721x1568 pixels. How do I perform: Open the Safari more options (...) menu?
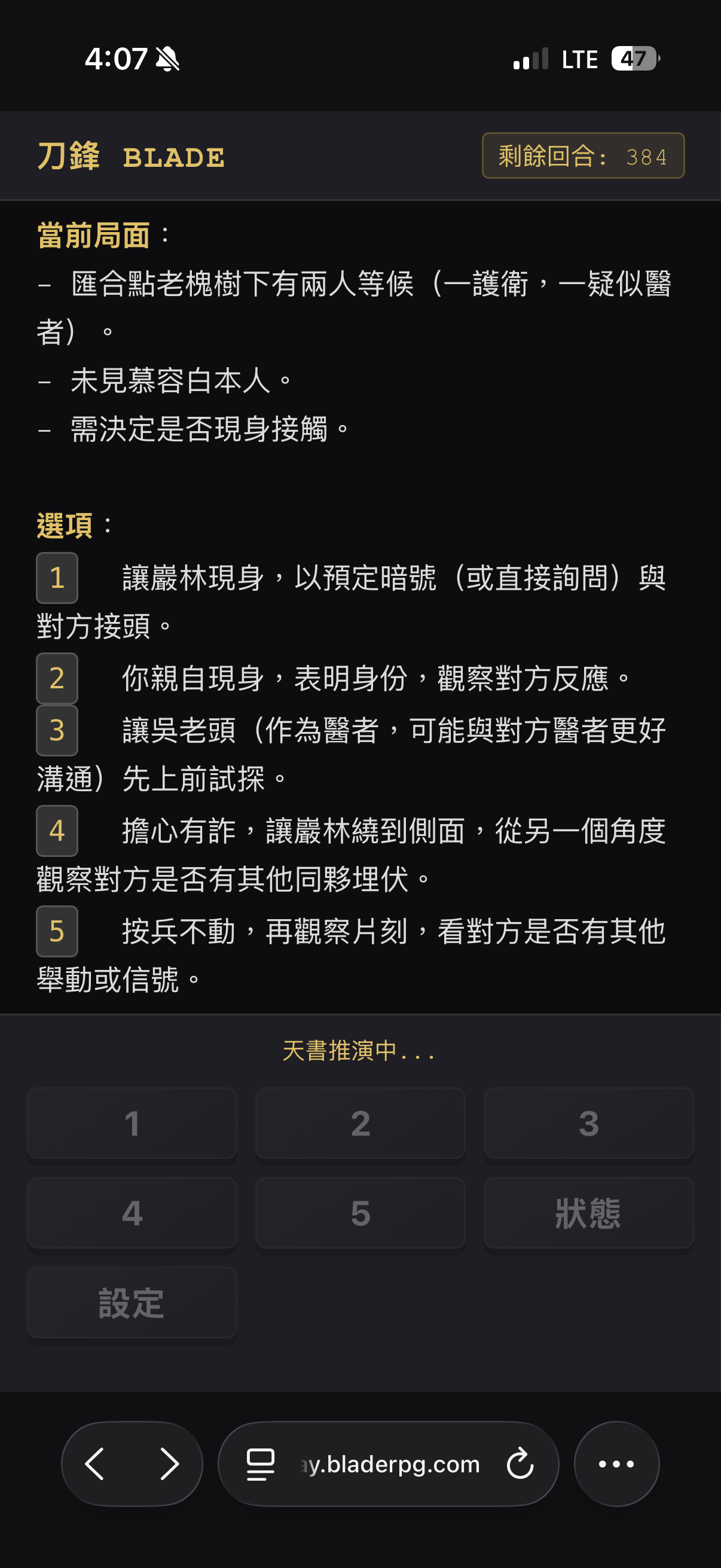tap(616, 1463)
